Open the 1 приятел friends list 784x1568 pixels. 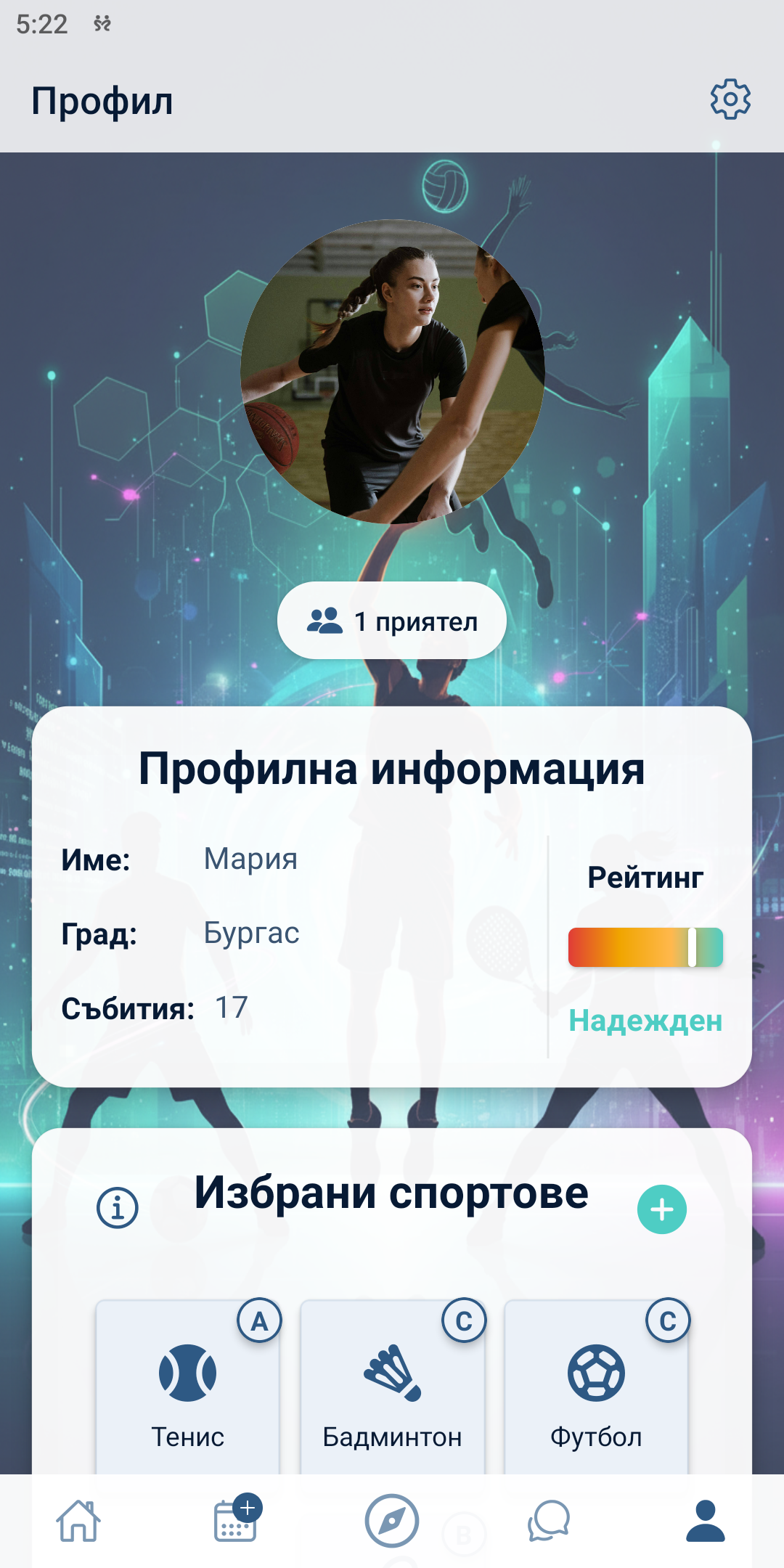click(392, 621)
